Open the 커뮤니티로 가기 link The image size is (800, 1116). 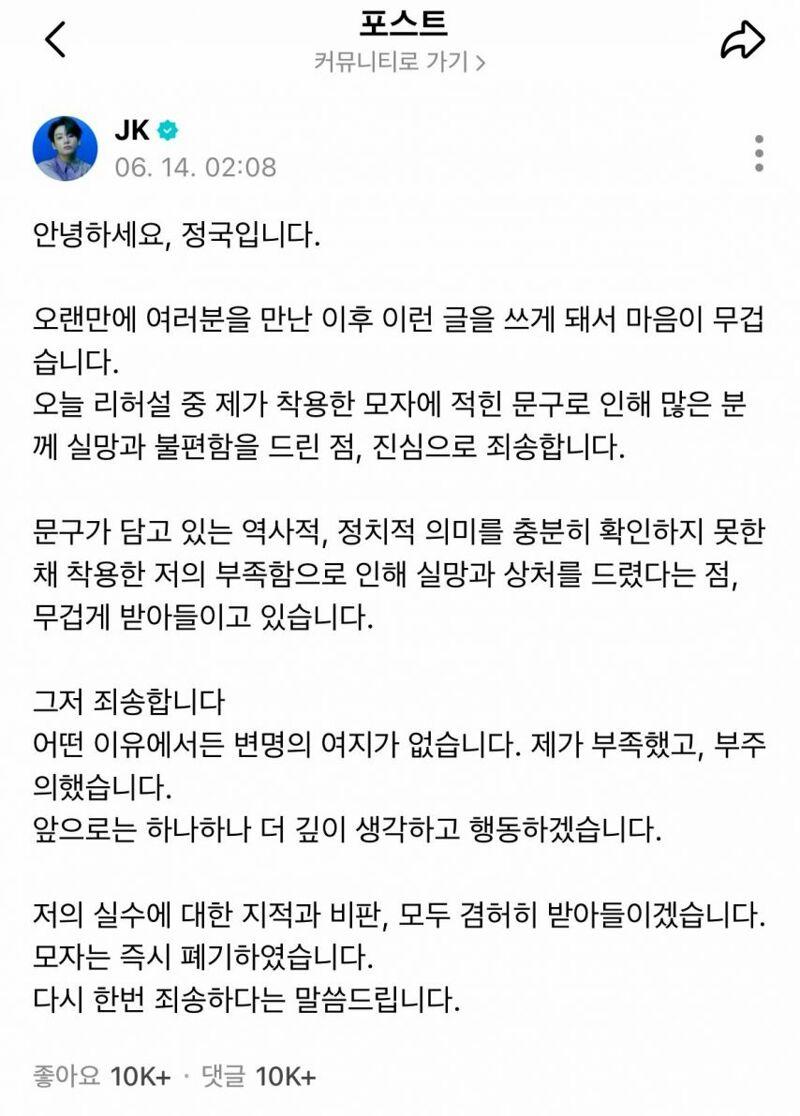[x=399, y=62]
